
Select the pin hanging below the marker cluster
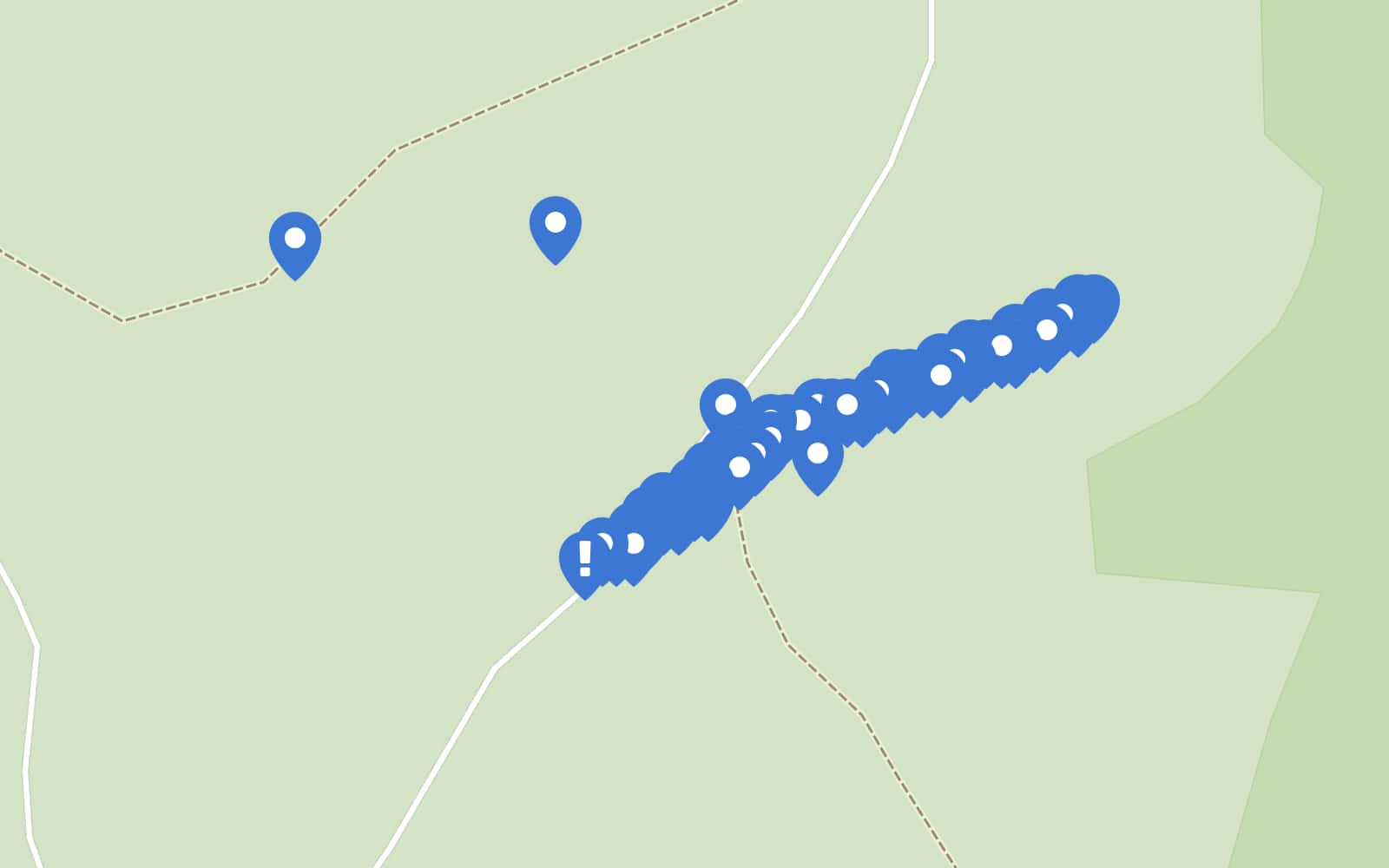click(x=818, y=458)
